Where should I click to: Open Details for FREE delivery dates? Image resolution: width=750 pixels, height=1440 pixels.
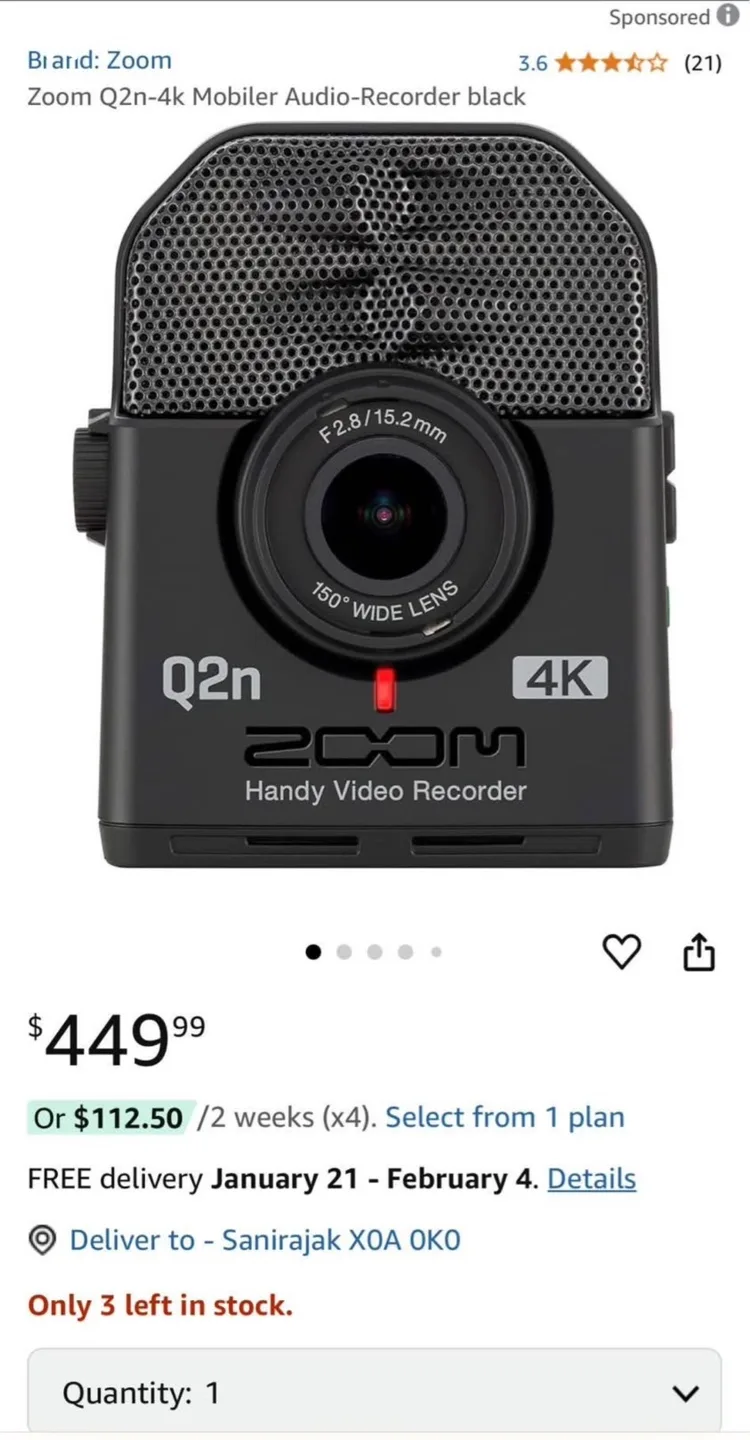point(591,1179)
